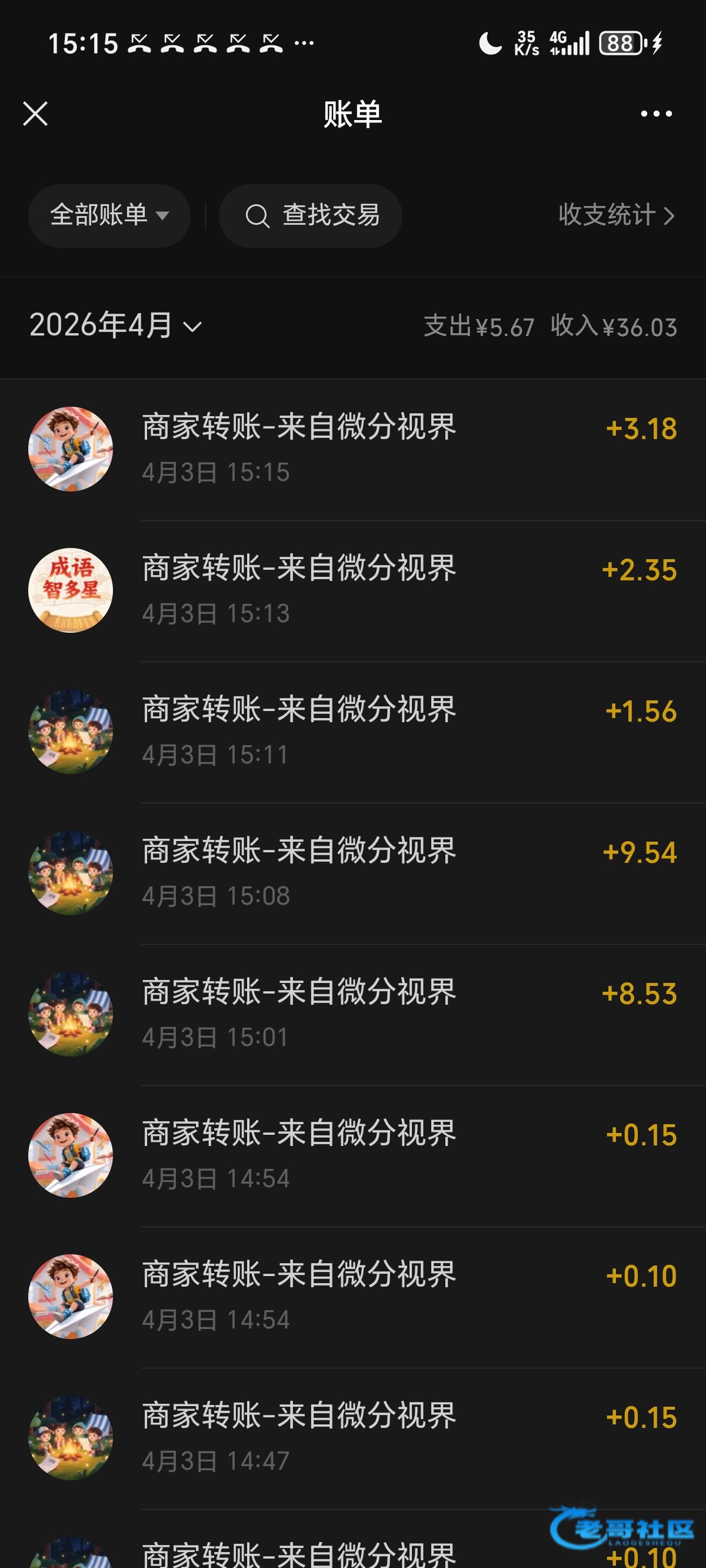Image resolution: width=706 pixels, height=1568 pixels.
Task: Open the +3.18 transaction at 15:15
Action: click(353, 450)
